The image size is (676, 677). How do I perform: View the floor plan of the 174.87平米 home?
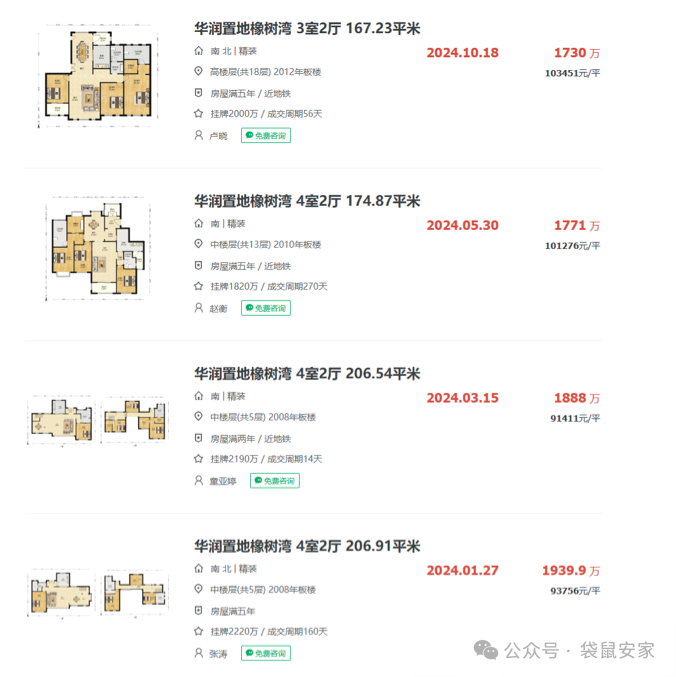[98, 250]
